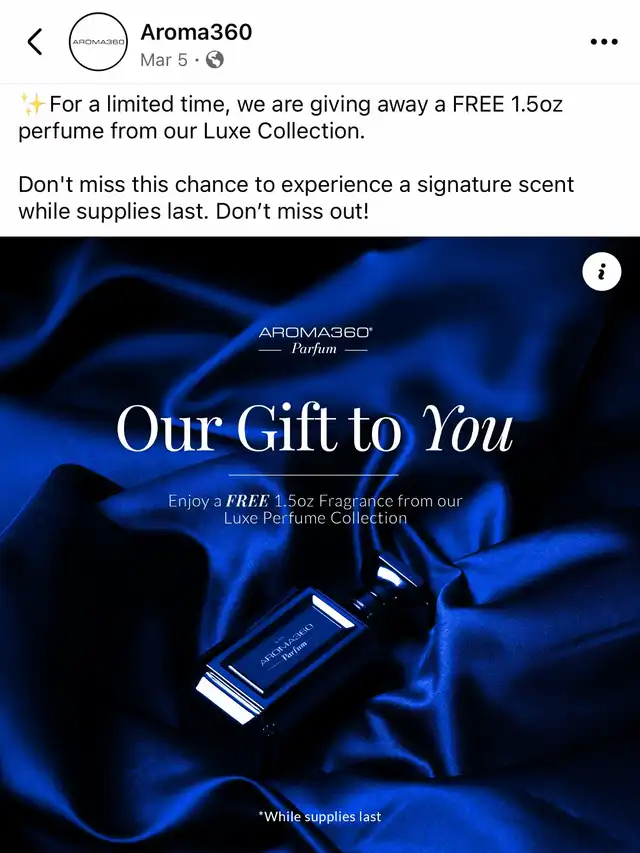Open the Aroma360 profile picture
This screenshot has height=853, width=640.
(x=97, y=42)
